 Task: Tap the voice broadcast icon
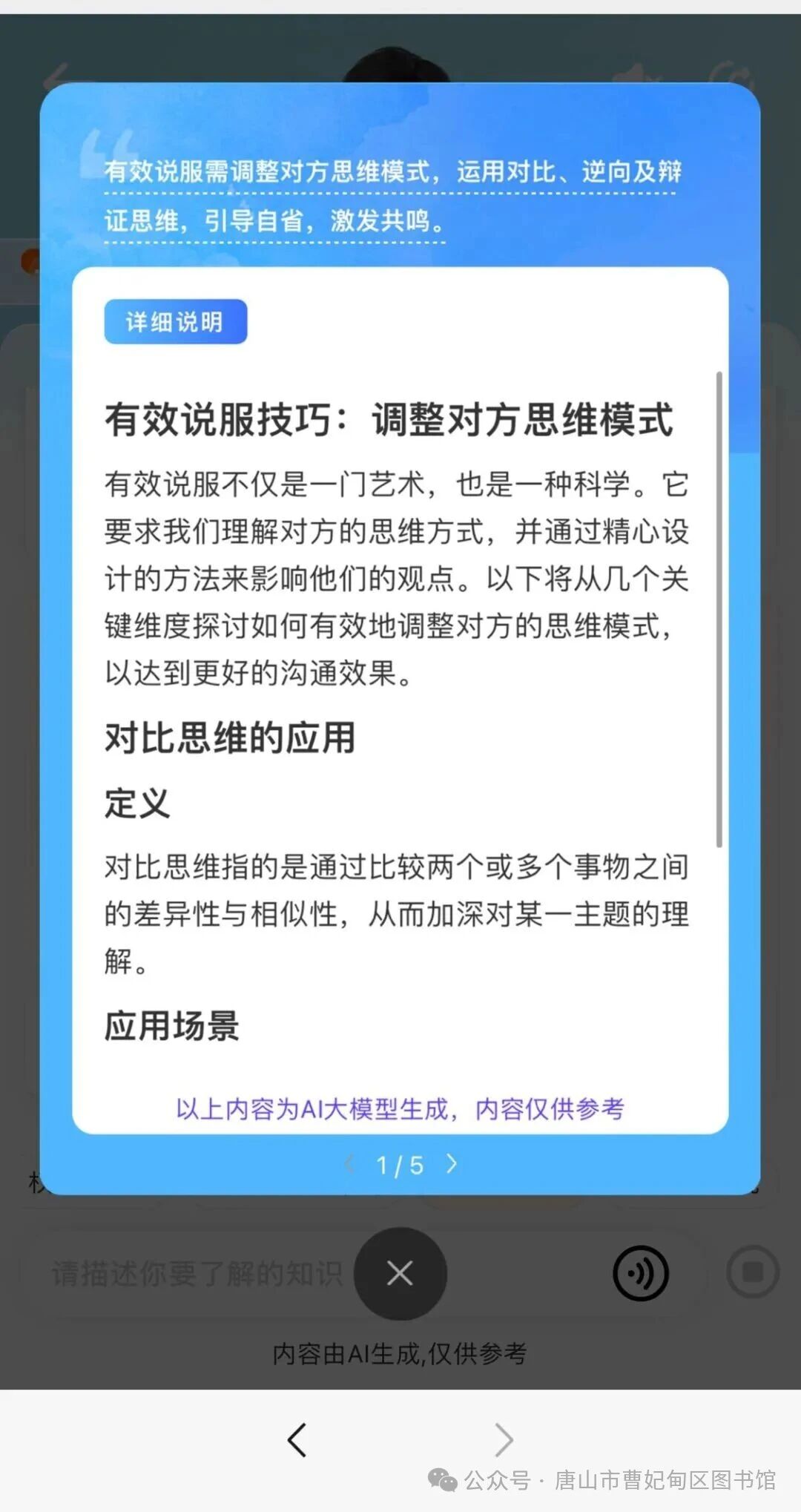(x=641, y=1273)
